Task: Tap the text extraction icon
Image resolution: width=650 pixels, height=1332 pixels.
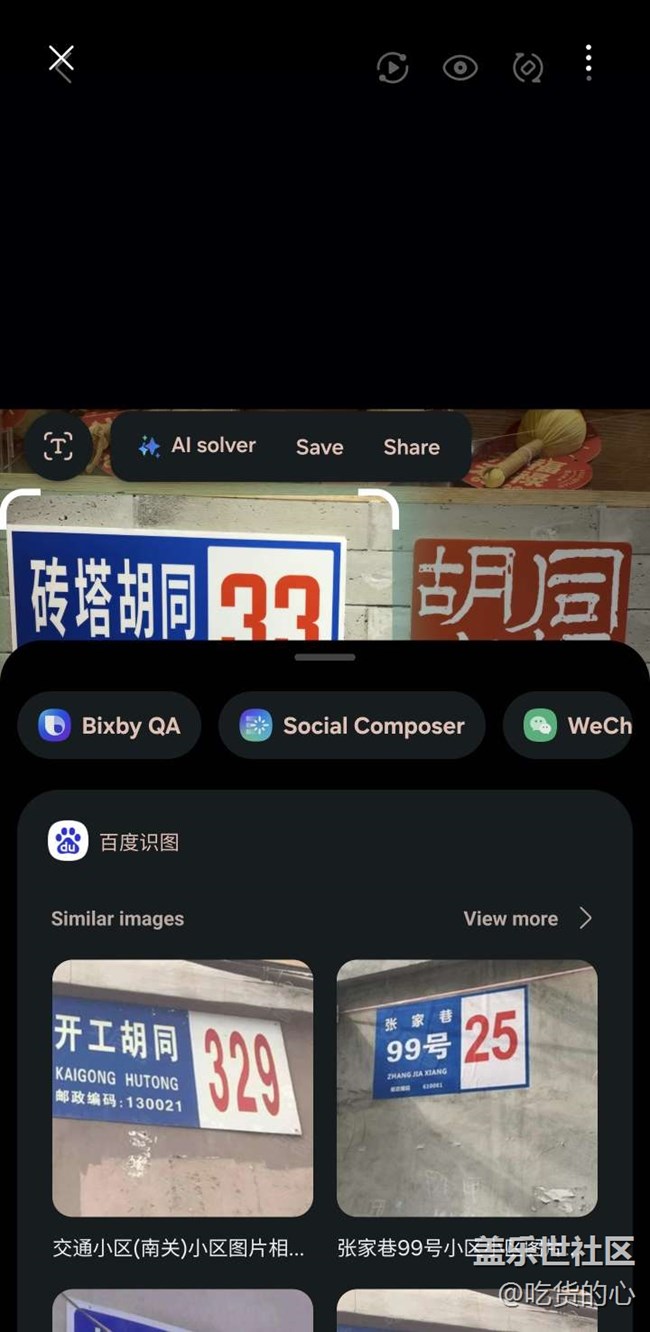Action: pyautogui.click(x=58, y=447)
